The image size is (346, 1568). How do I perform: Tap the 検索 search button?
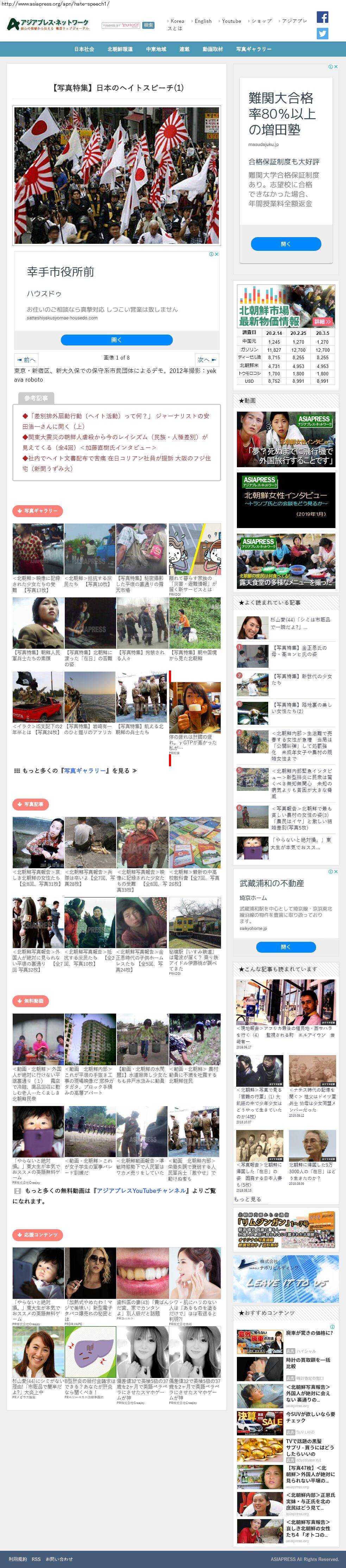coord(149,26)
